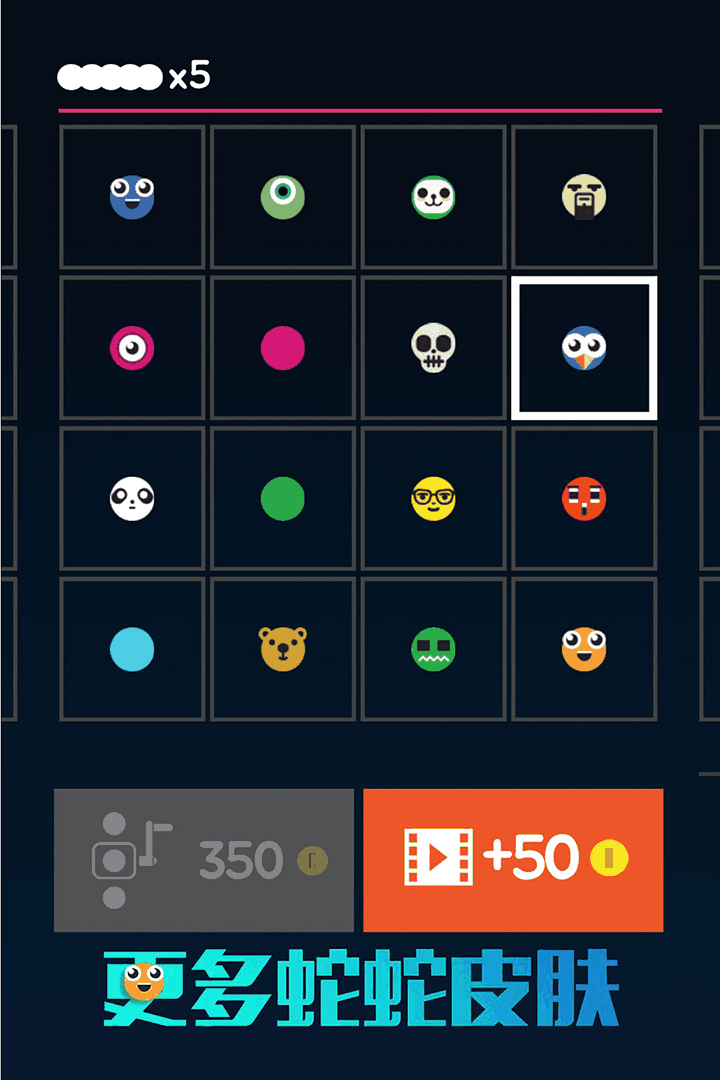Screen dimensions: 720x1080
Task: Pick the skull skin
Action: [x=433, y=348]
